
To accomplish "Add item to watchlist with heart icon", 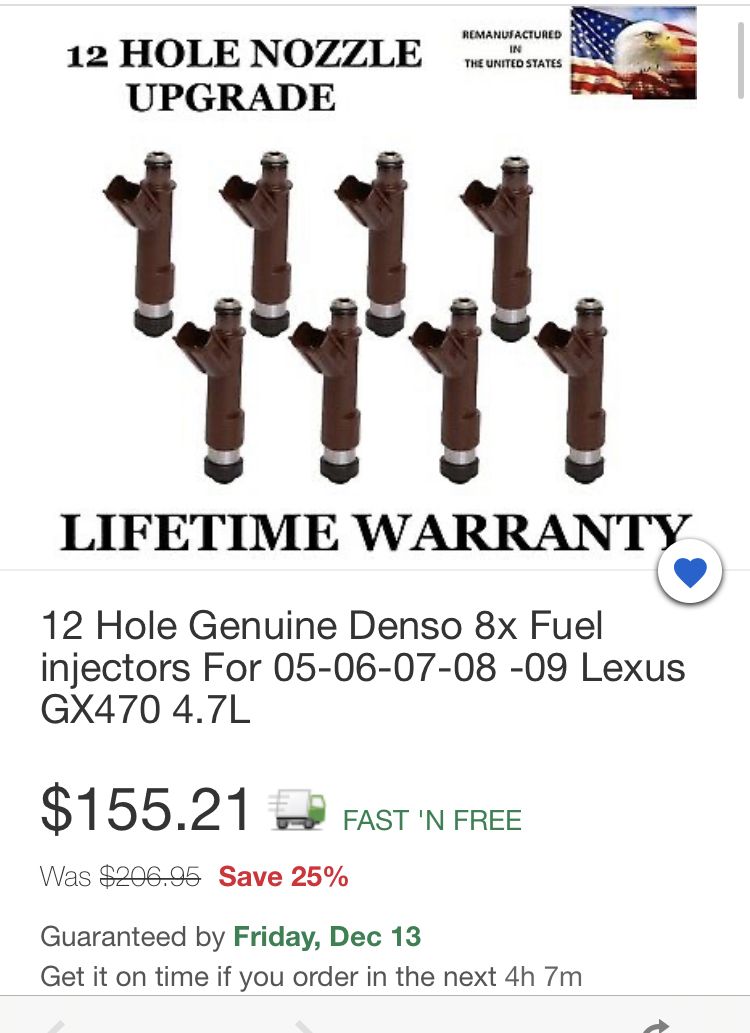I will pos(690,572).
